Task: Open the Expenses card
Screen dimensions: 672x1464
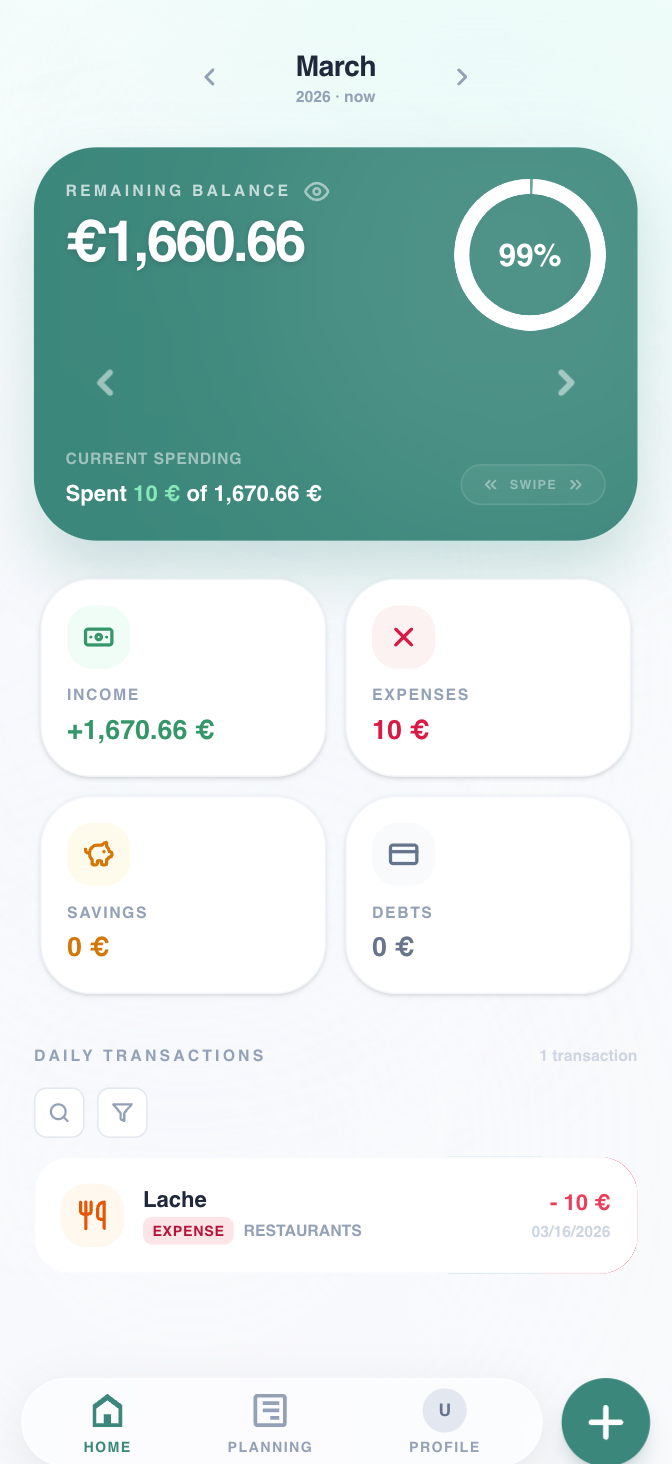Action: coord(488,677)
